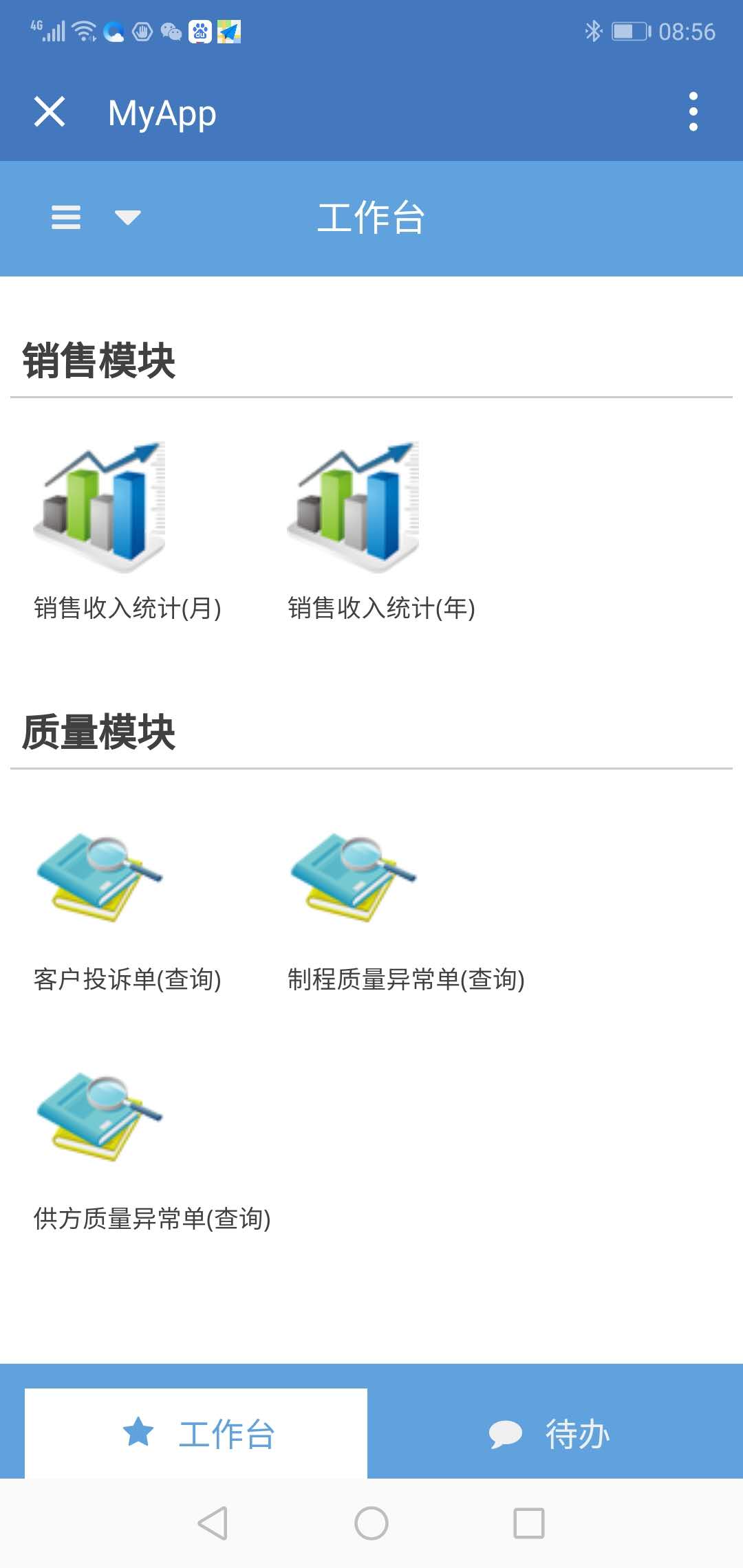This screenshot has width=743, height=1568.
Task: Go back using system navigation
Action: click(x=213, y=1523)
